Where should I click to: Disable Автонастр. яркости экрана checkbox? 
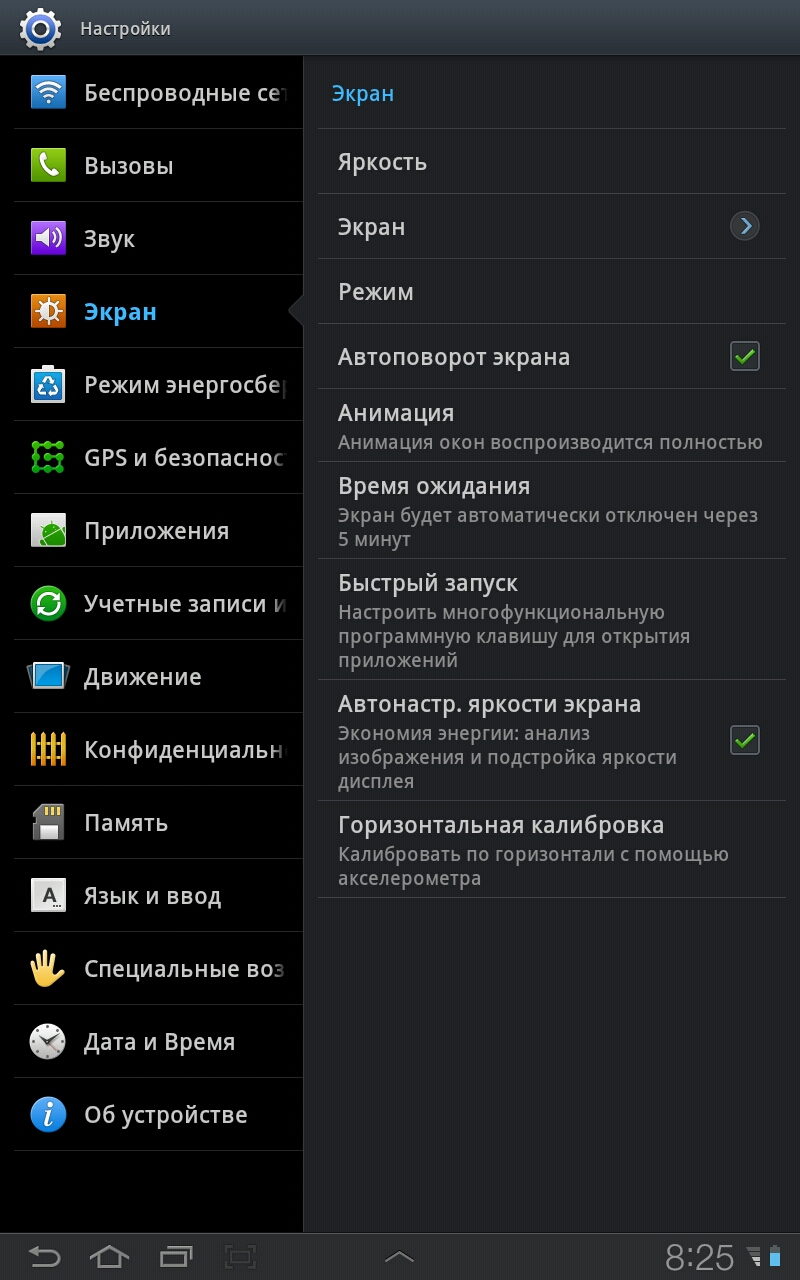tap(745, 740)
